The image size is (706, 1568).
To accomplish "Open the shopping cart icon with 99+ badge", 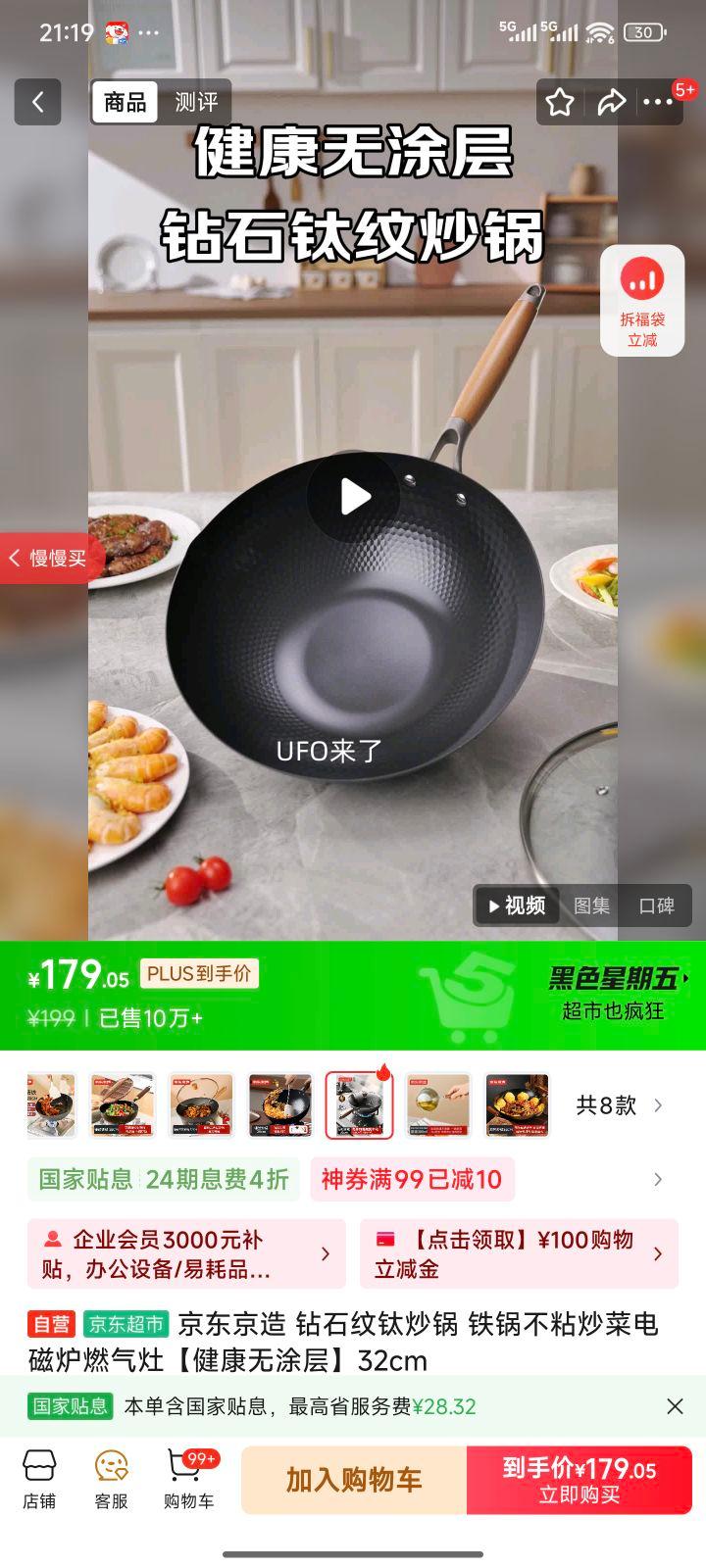I will point(186,1479).
